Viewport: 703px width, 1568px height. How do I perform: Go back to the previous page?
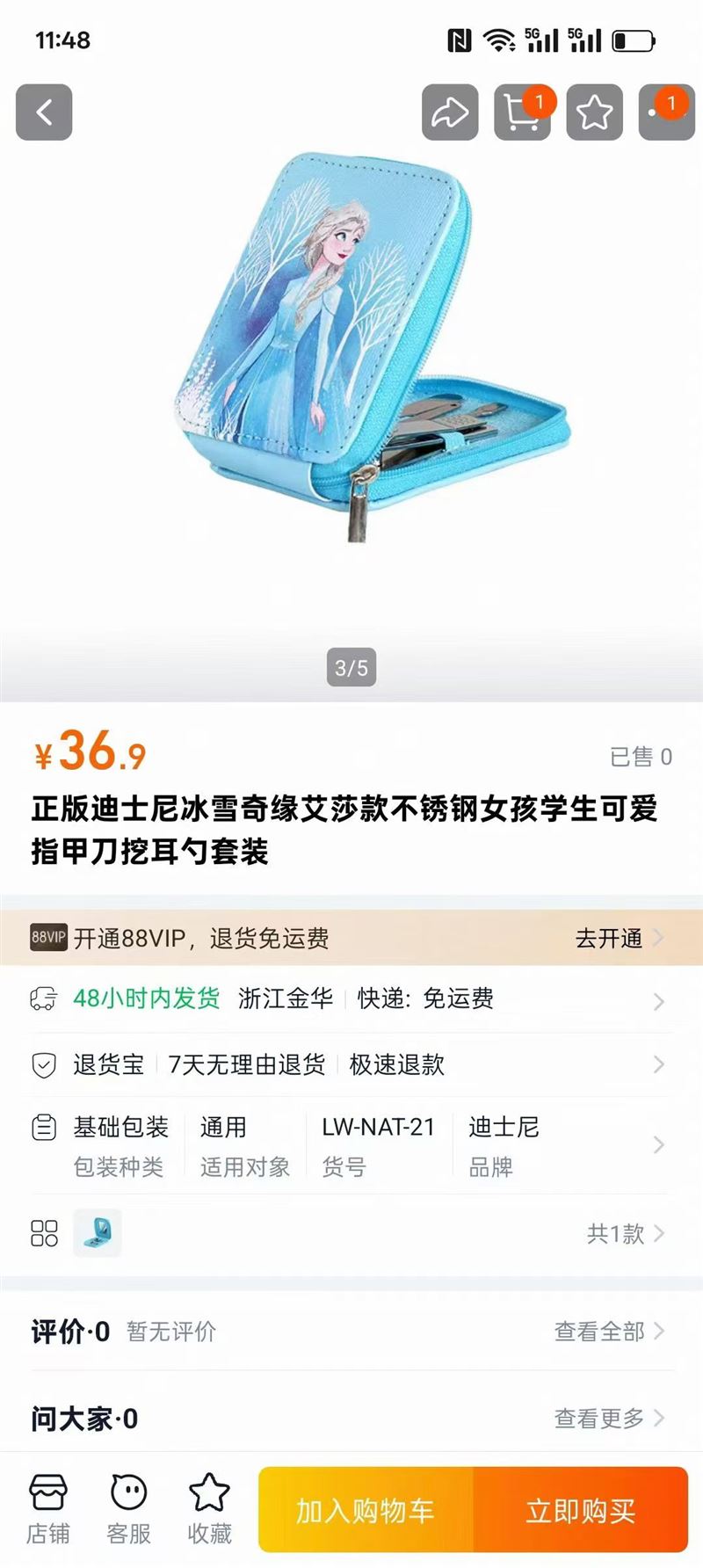44,113
